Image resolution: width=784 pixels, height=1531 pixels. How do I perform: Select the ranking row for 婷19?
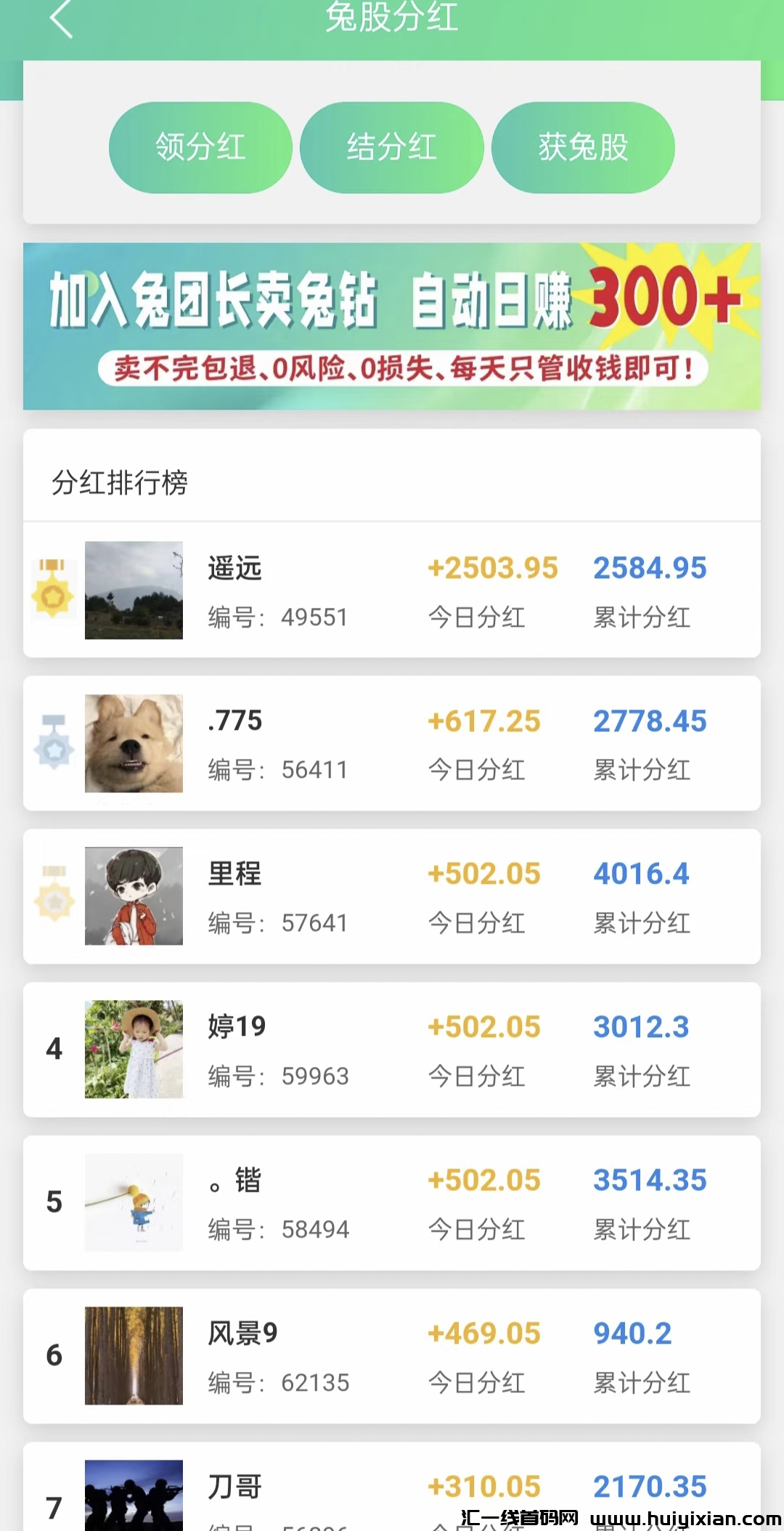pyautogui.click(x=392, y=1049)
